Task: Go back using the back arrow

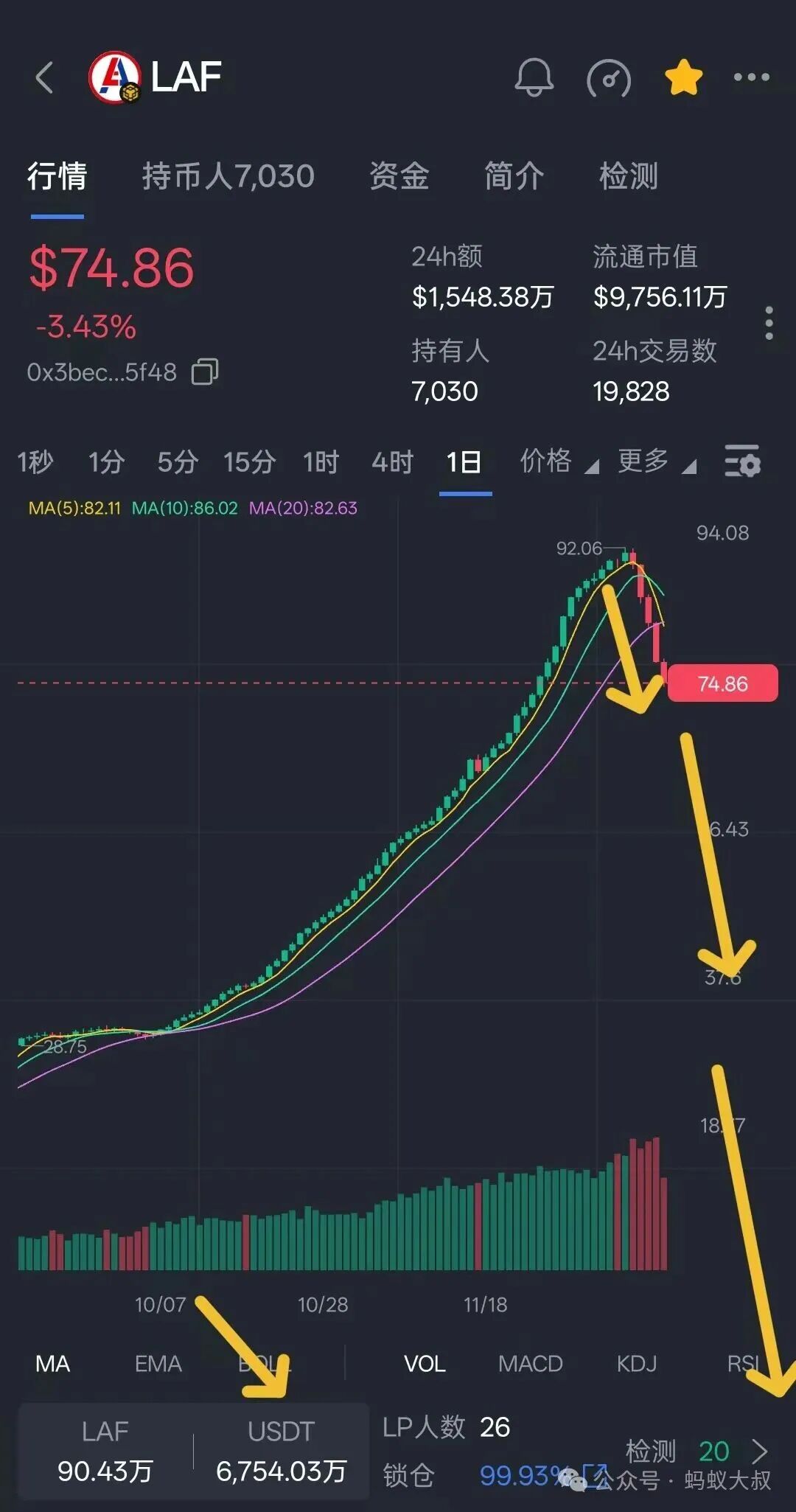Action: (45, 77)
